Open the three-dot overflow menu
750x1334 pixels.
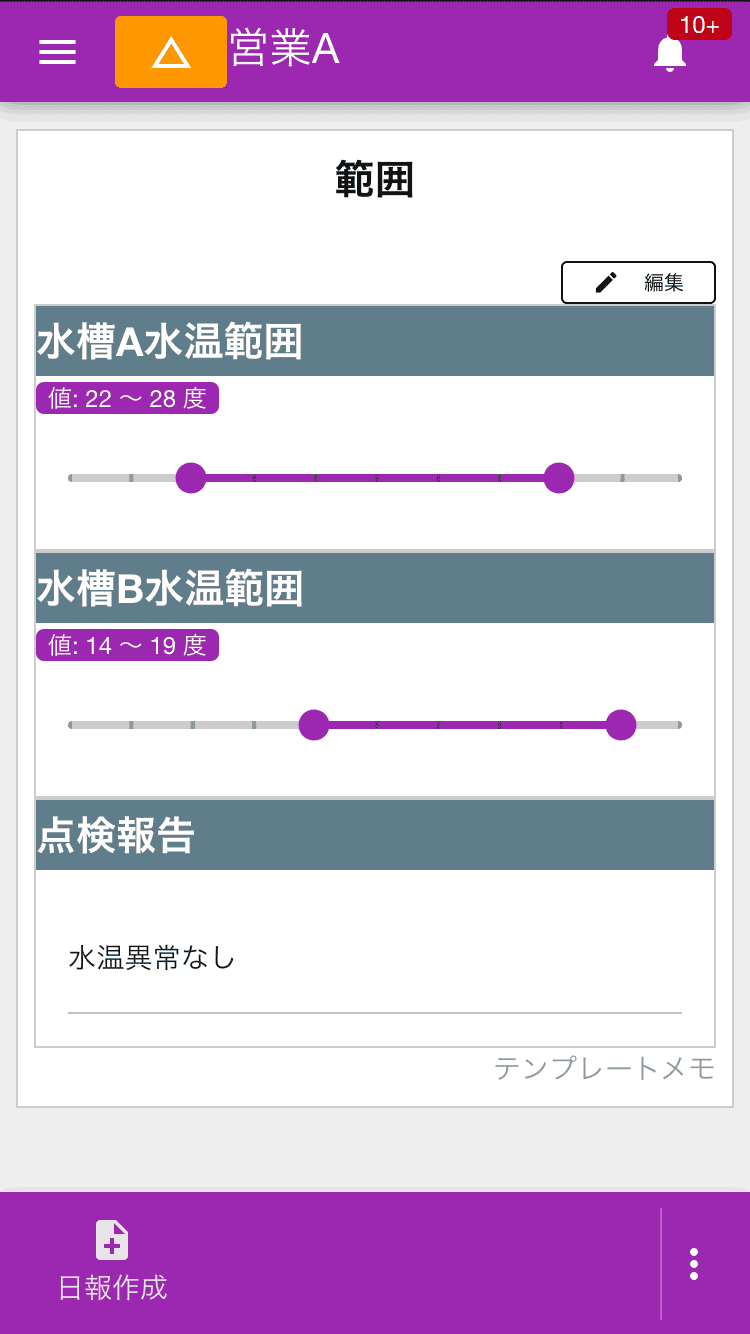pyautogui.click(x=694, y=1263)
